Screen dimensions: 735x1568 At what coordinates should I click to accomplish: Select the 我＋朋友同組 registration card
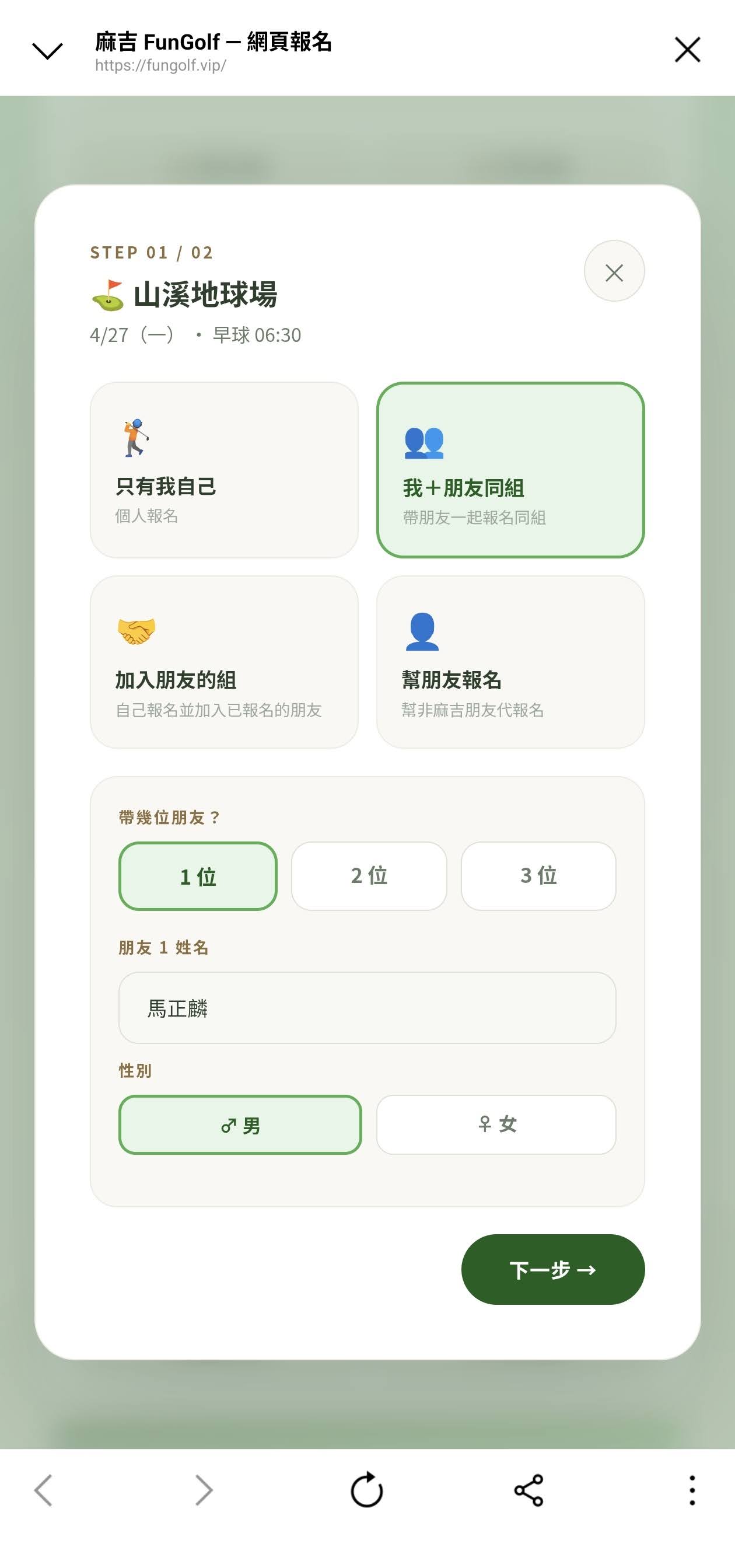(512, 469)
